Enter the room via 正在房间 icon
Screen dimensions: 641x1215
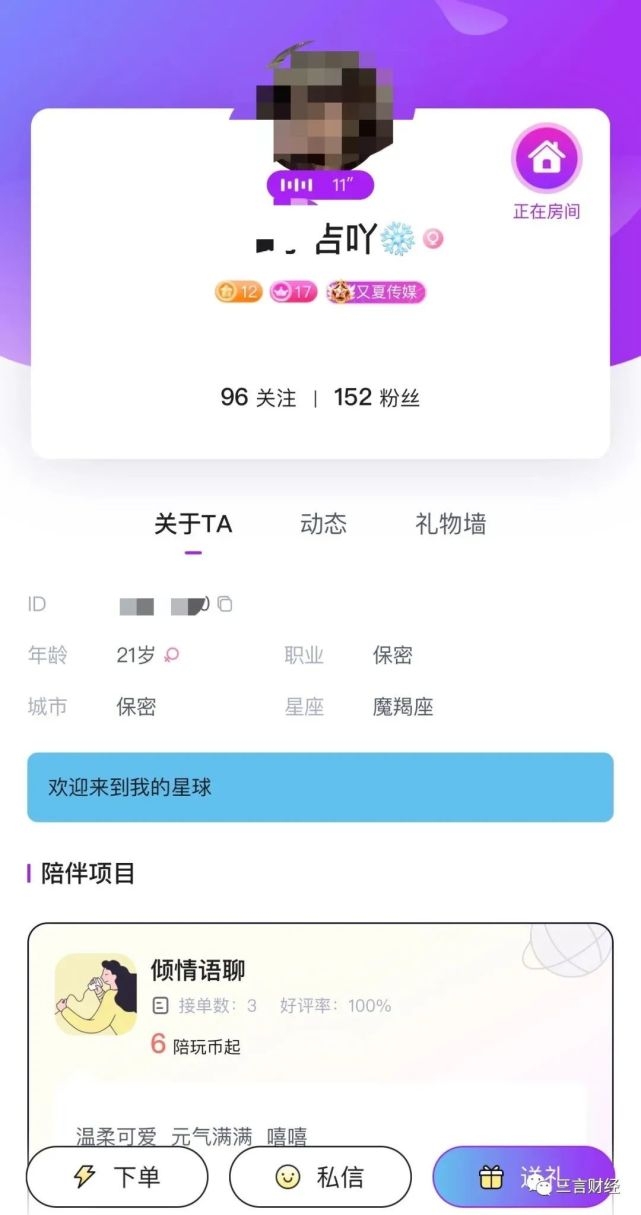pos(546,159)
